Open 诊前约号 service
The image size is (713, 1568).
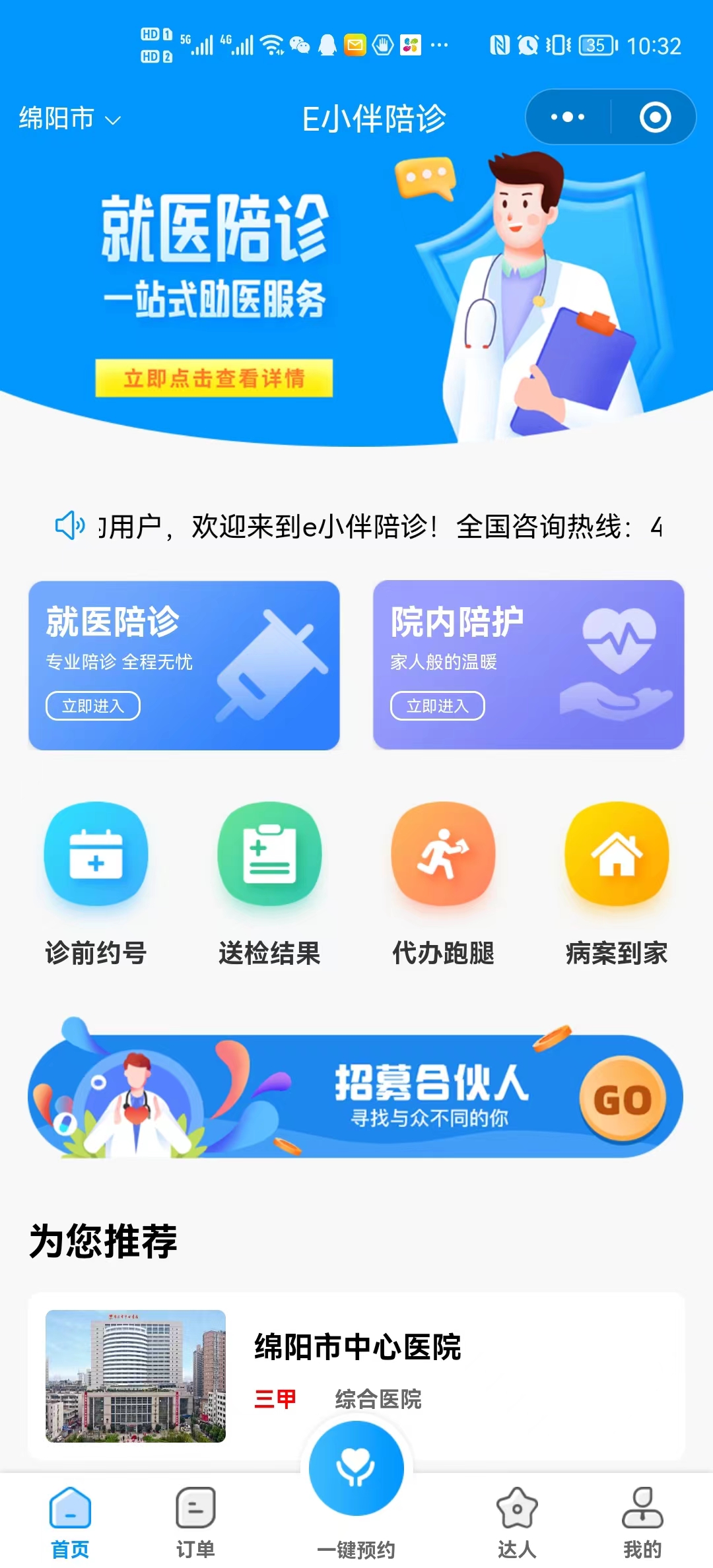pyautogui.click(x=96, y=882)
